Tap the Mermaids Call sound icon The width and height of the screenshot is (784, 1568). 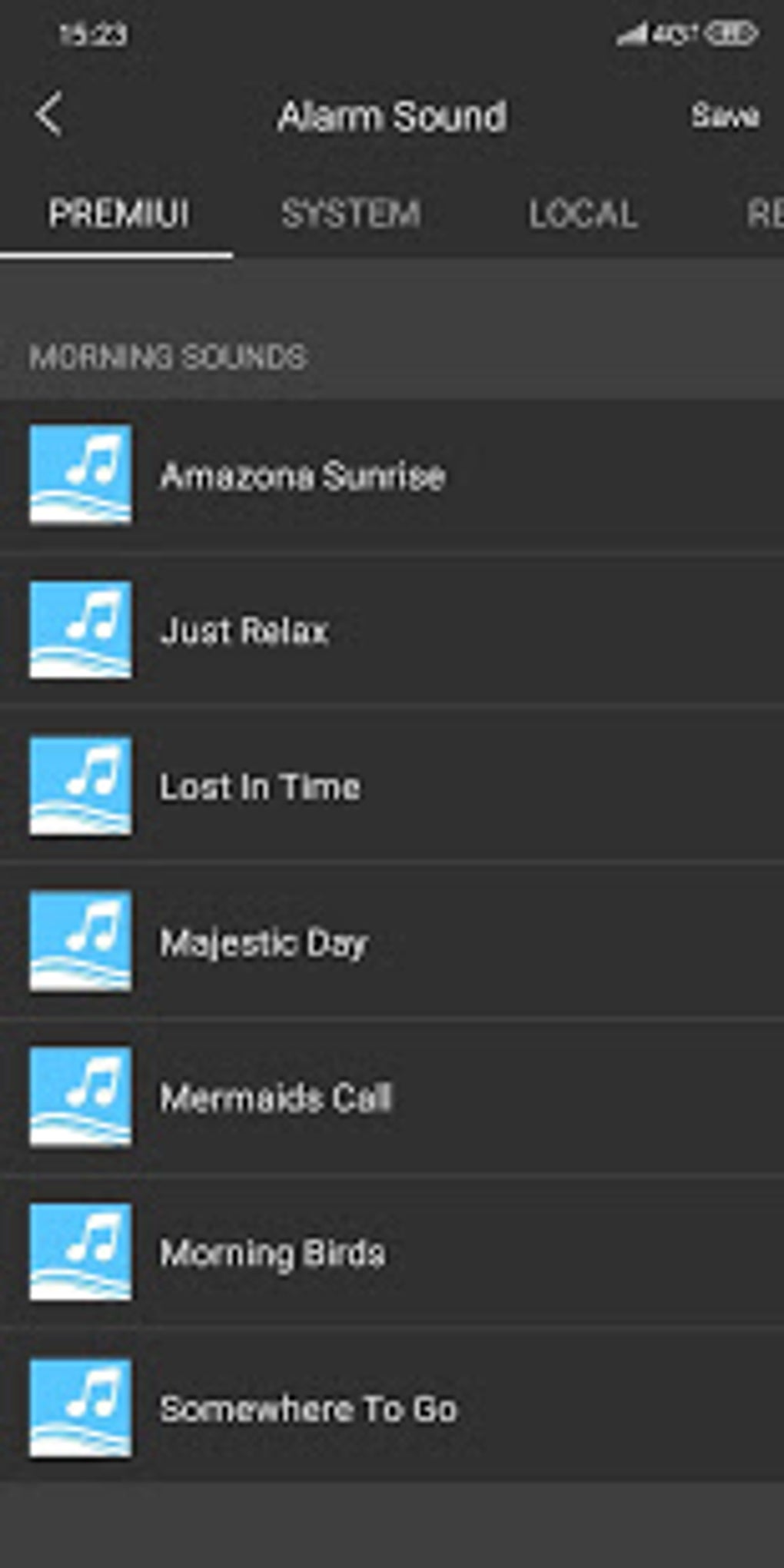pos(81,1098)
